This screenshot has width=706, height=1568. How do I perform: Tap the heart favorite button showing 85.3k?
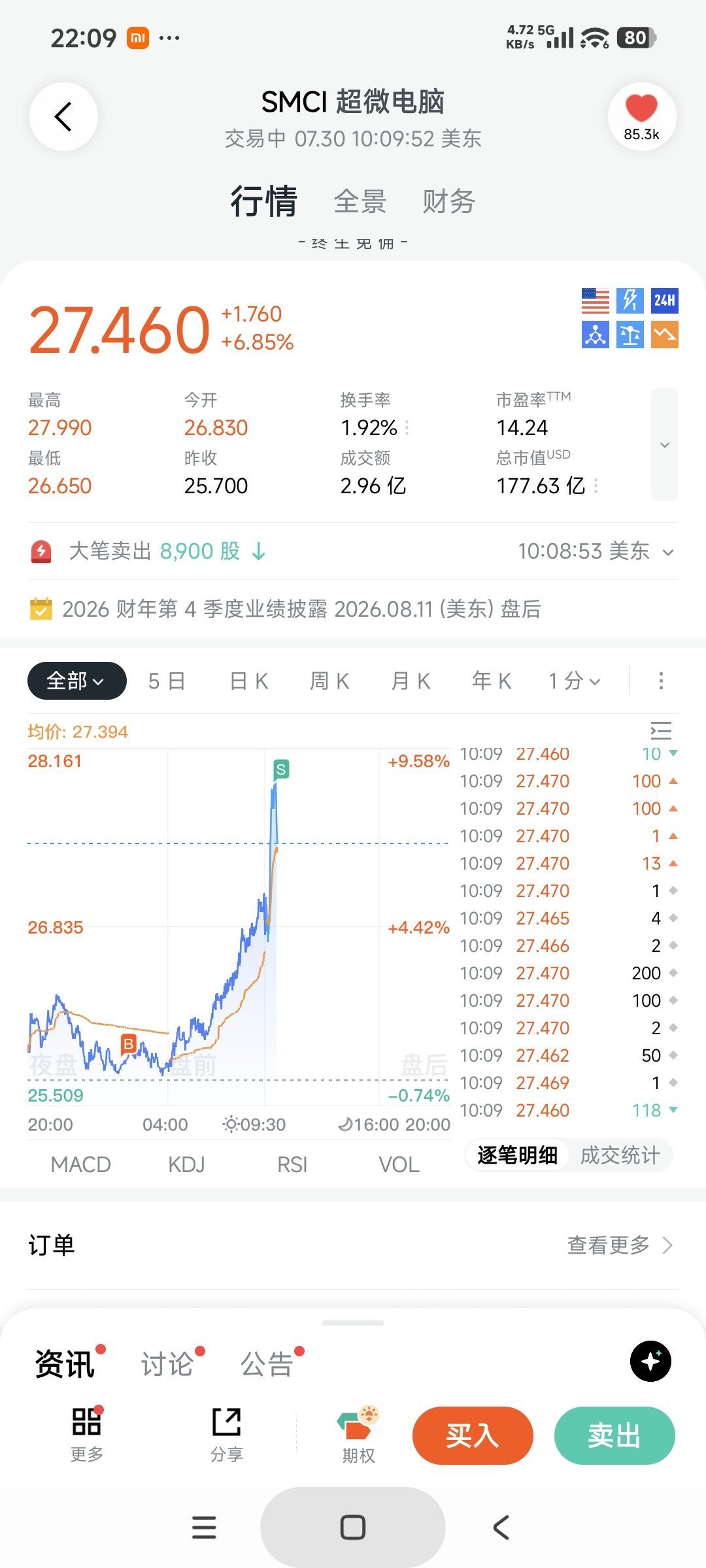point(641,117)
